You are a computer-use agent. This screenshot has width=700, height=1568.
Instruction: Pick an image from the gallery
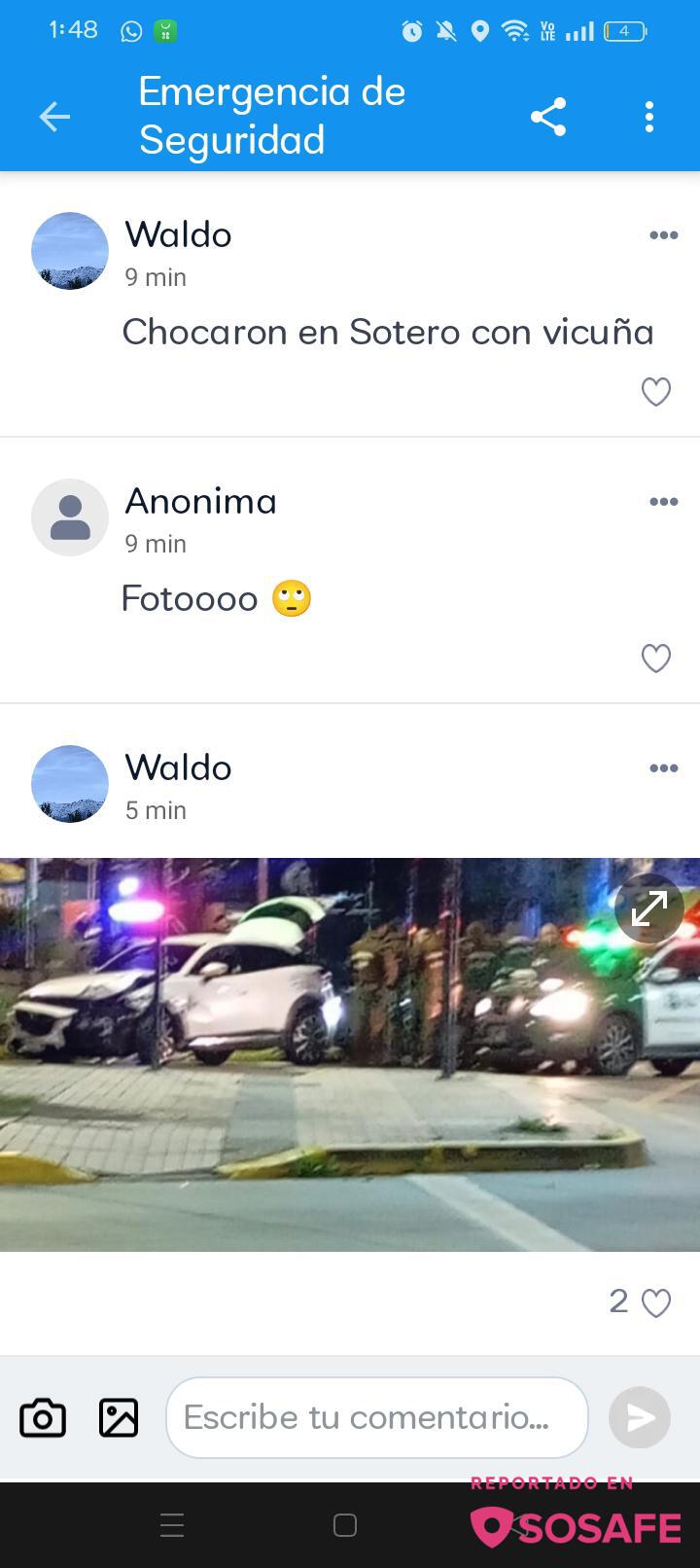pos(119,1418)
